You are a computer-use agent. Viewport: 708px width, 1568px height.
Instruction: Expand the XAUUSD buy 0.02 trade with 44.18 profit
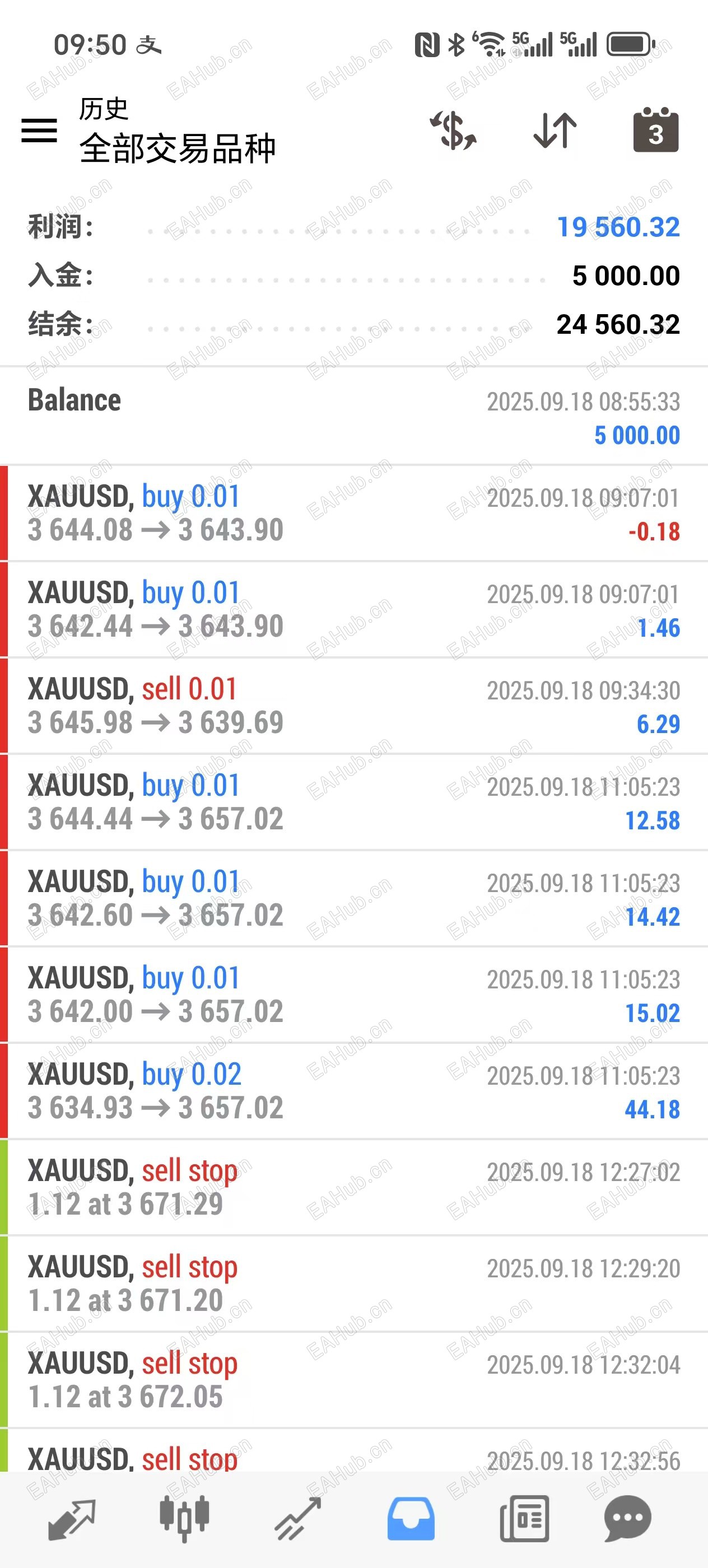pyautogui.click(x=353, y=1090)
